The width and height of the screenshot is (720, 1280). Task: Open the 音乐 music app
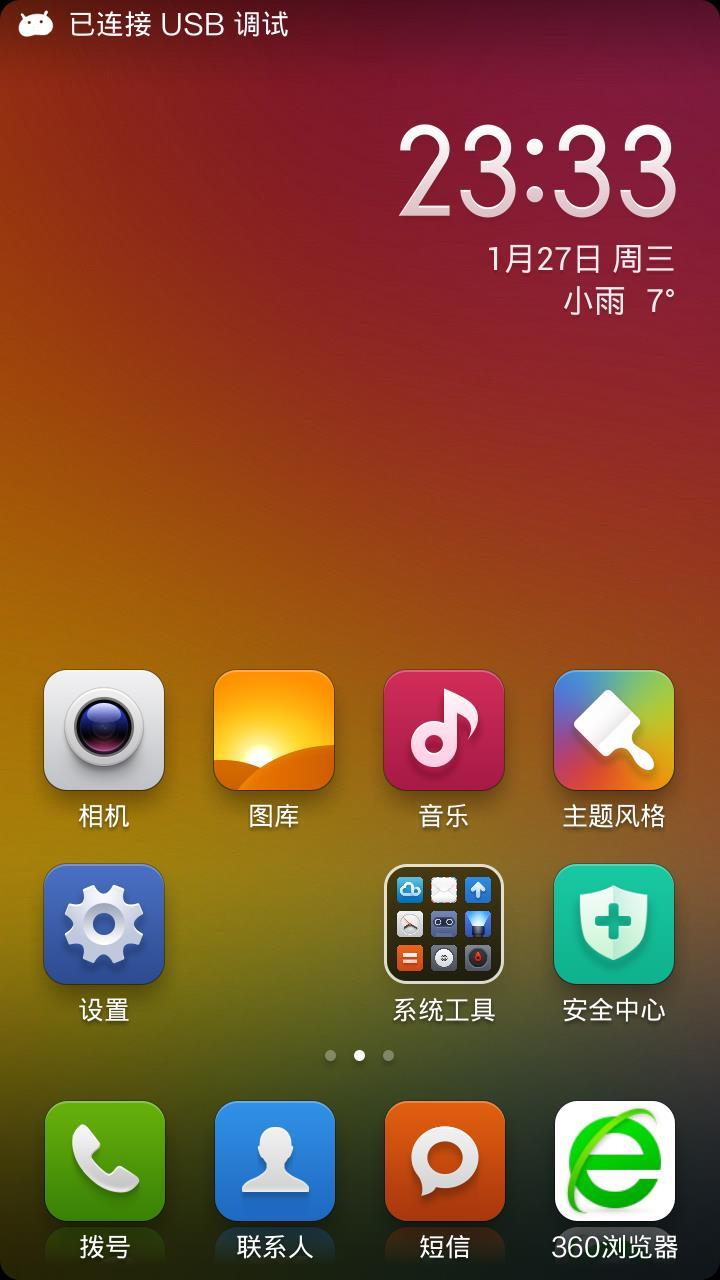point(444,730)
